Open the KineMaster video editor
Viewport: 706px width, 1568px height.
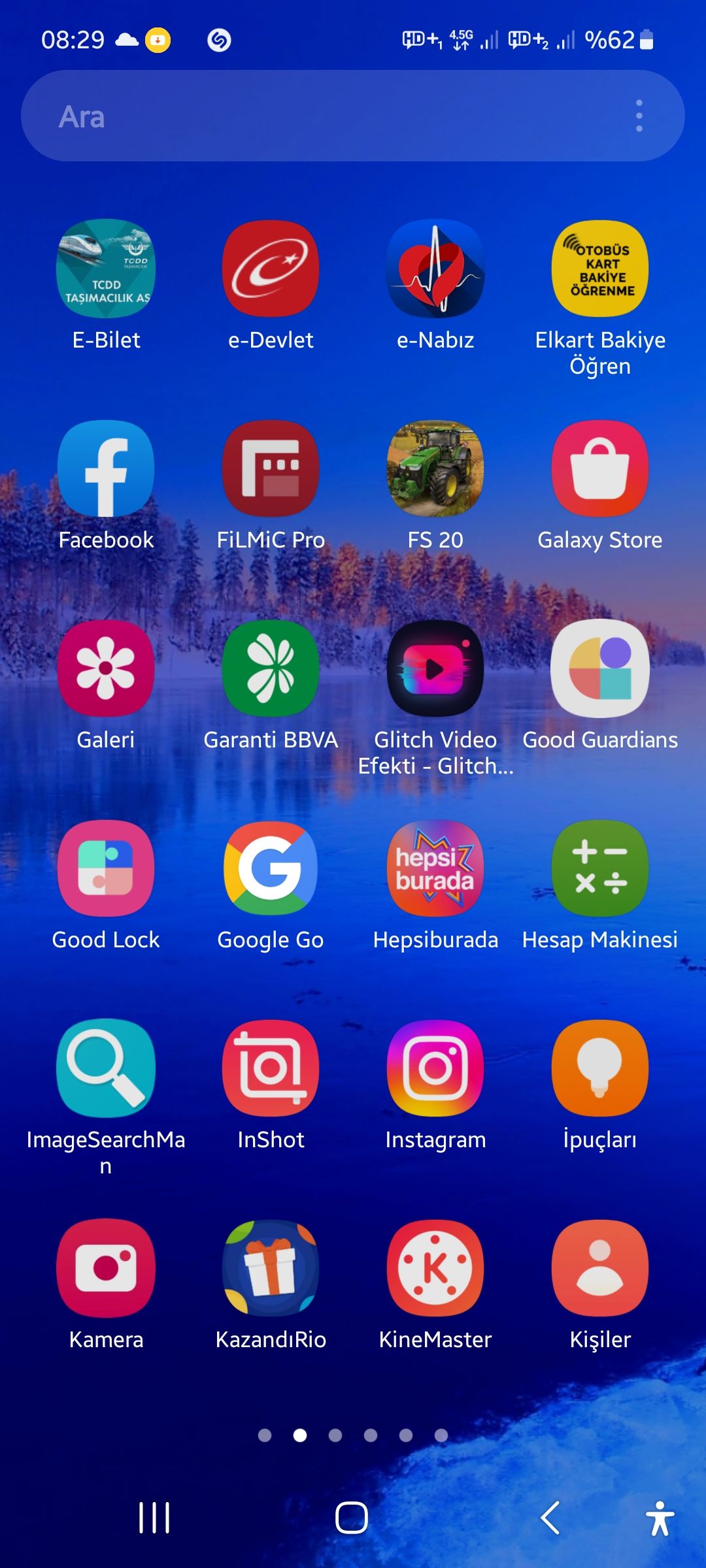[435, 1267]
